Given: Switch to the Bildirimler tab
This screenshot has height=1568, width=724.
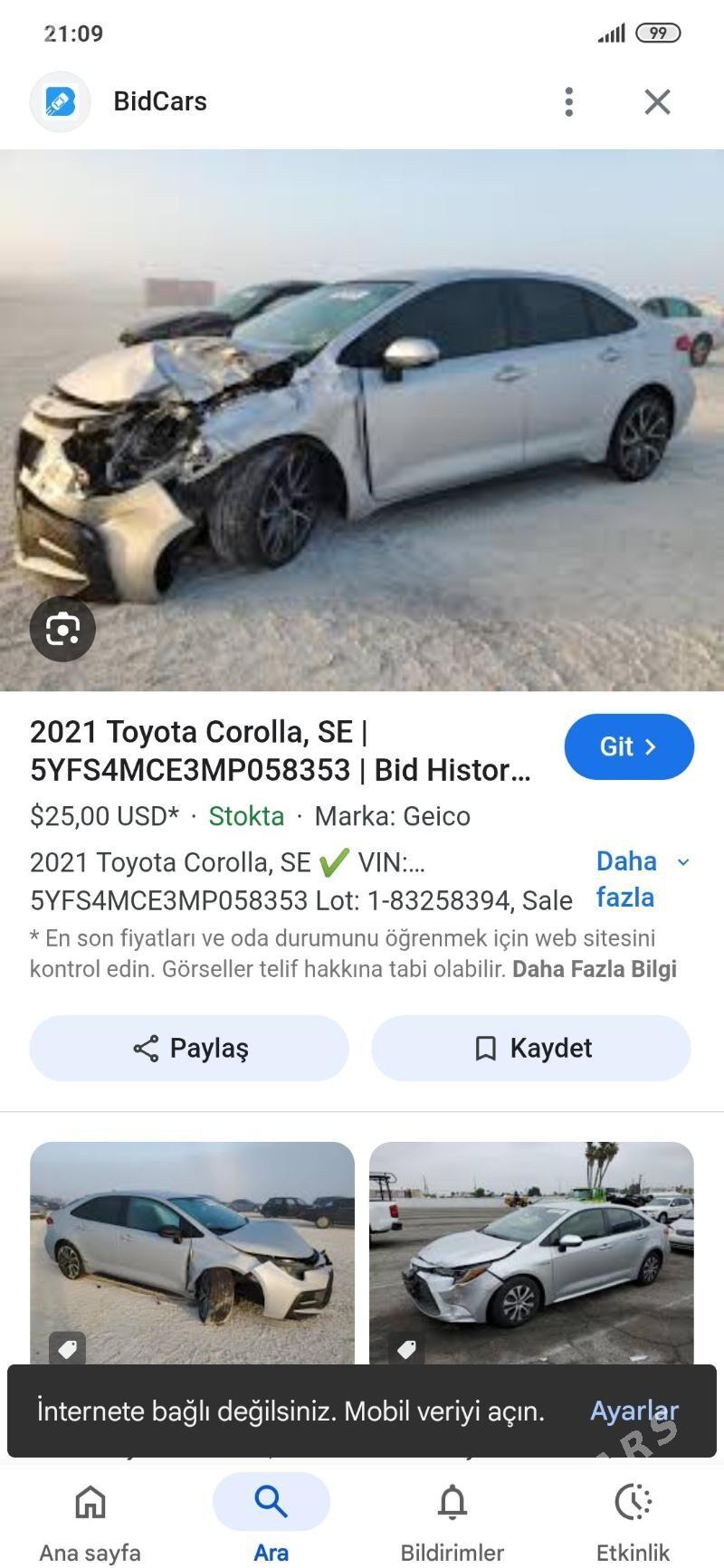Looking at the screenshot, I should click(x=452, y=1520).
